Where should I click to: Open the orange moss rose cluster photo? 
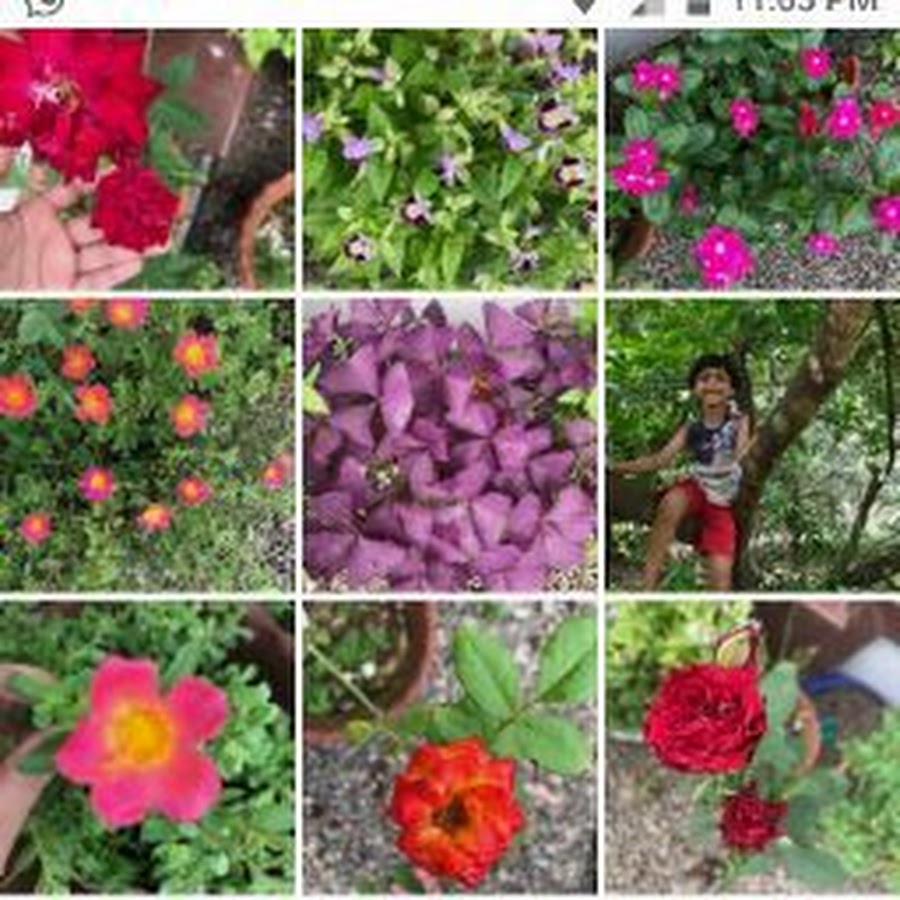(x=147, y=445)
